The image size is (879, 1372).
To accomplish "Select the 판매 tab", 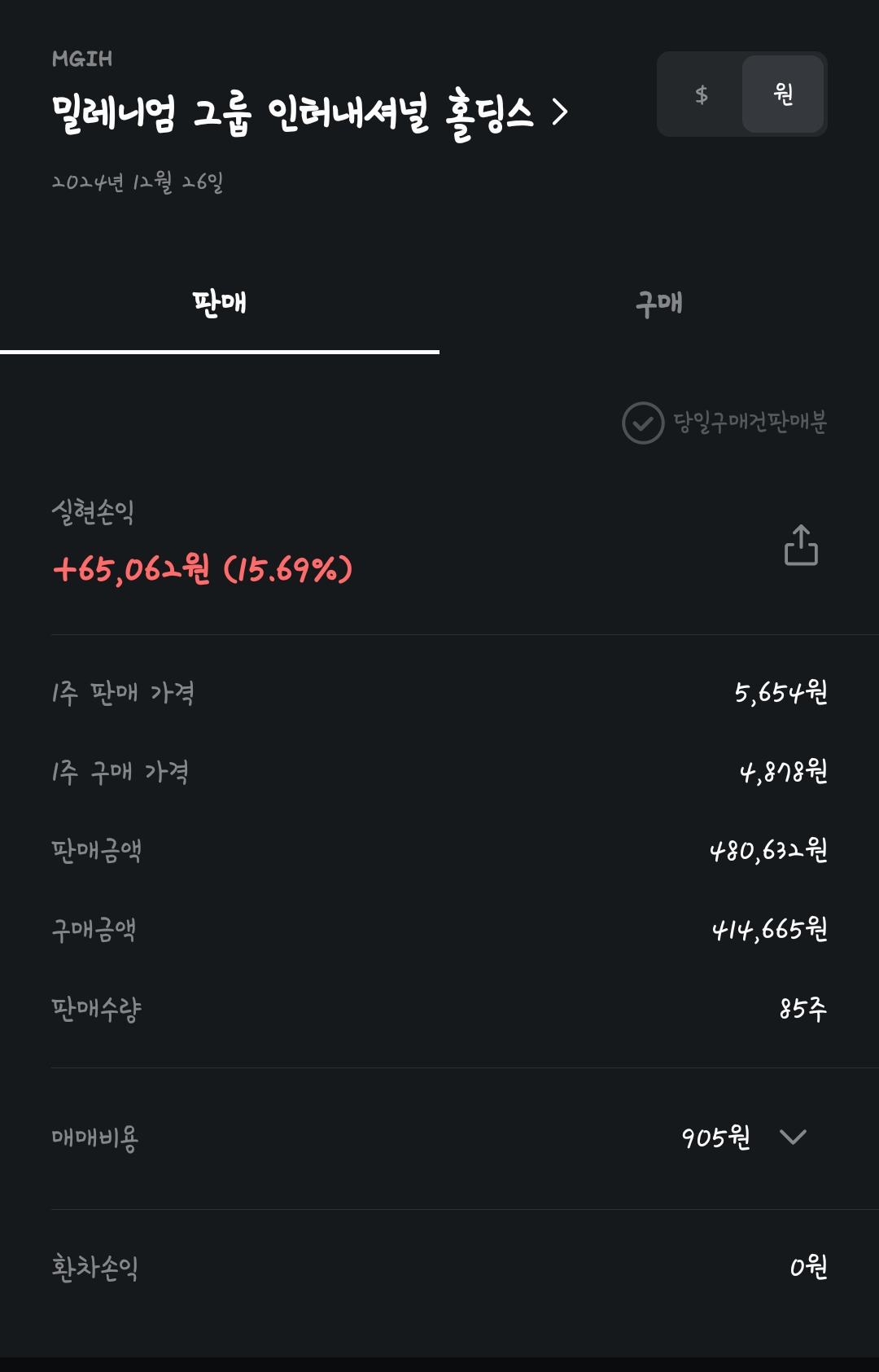I will click(x=219, y=304).
